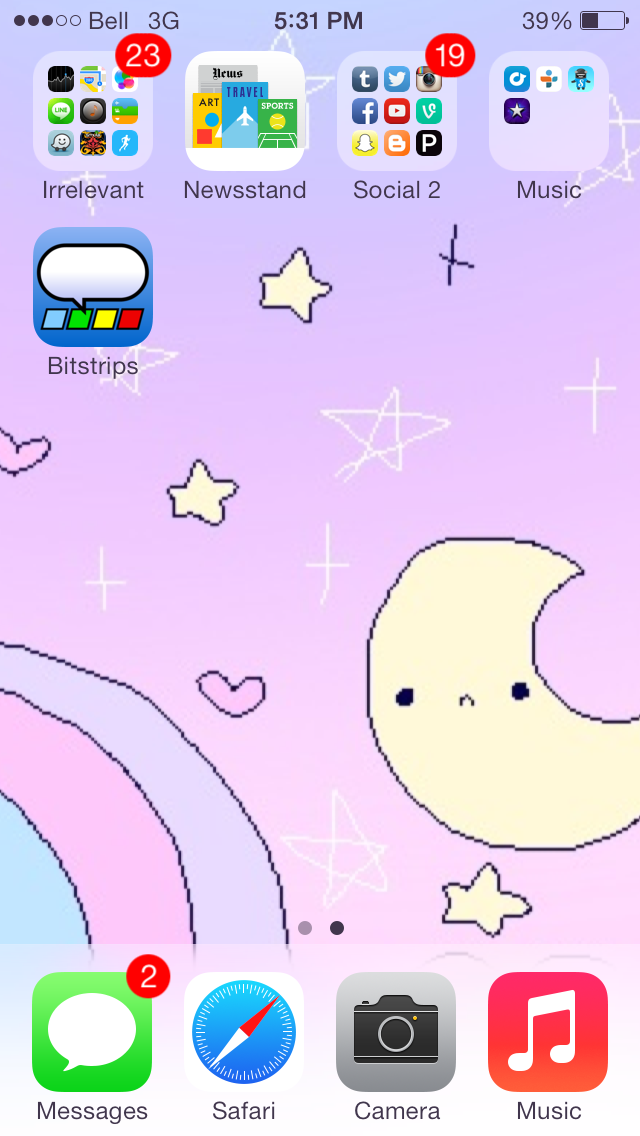Launch Safari browser
The height and width of the screenshot is (1136, 640).
click(244, 1032)
